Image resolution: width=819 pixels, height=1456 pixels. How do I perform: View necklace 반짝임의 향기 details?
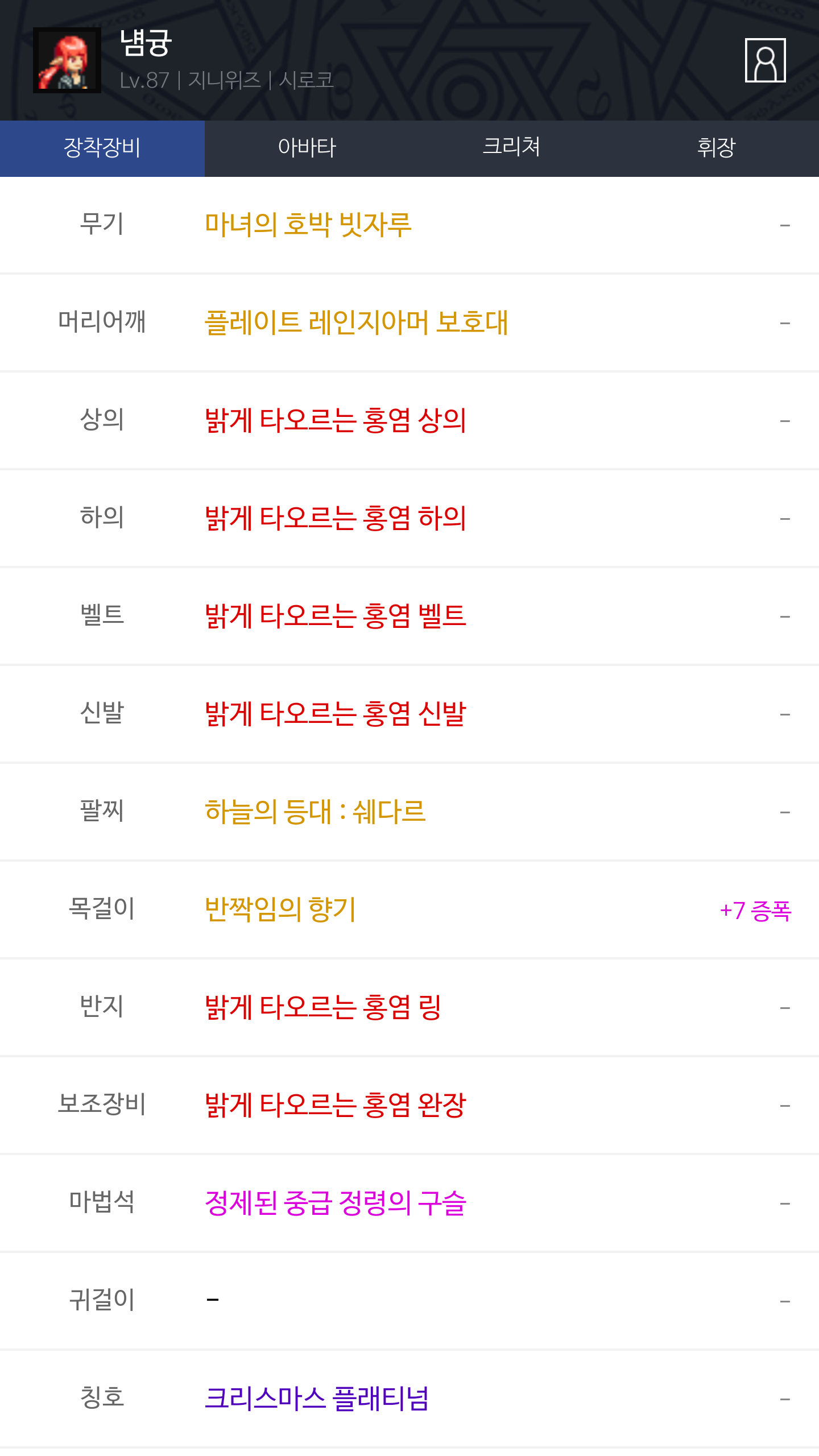(280, 909)
